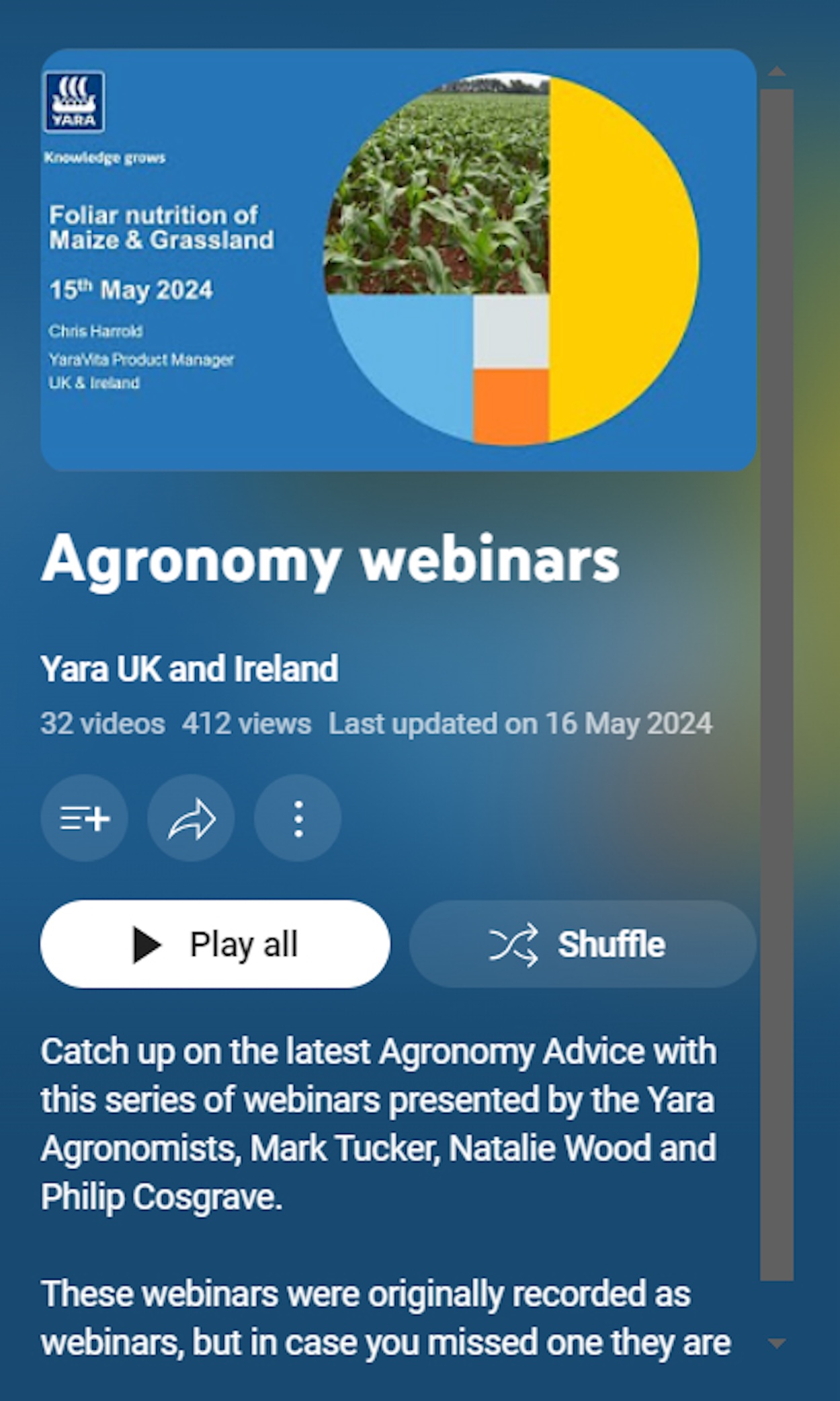
Task: Save the Agronomy webinars playlist to library
Action: 84,818
